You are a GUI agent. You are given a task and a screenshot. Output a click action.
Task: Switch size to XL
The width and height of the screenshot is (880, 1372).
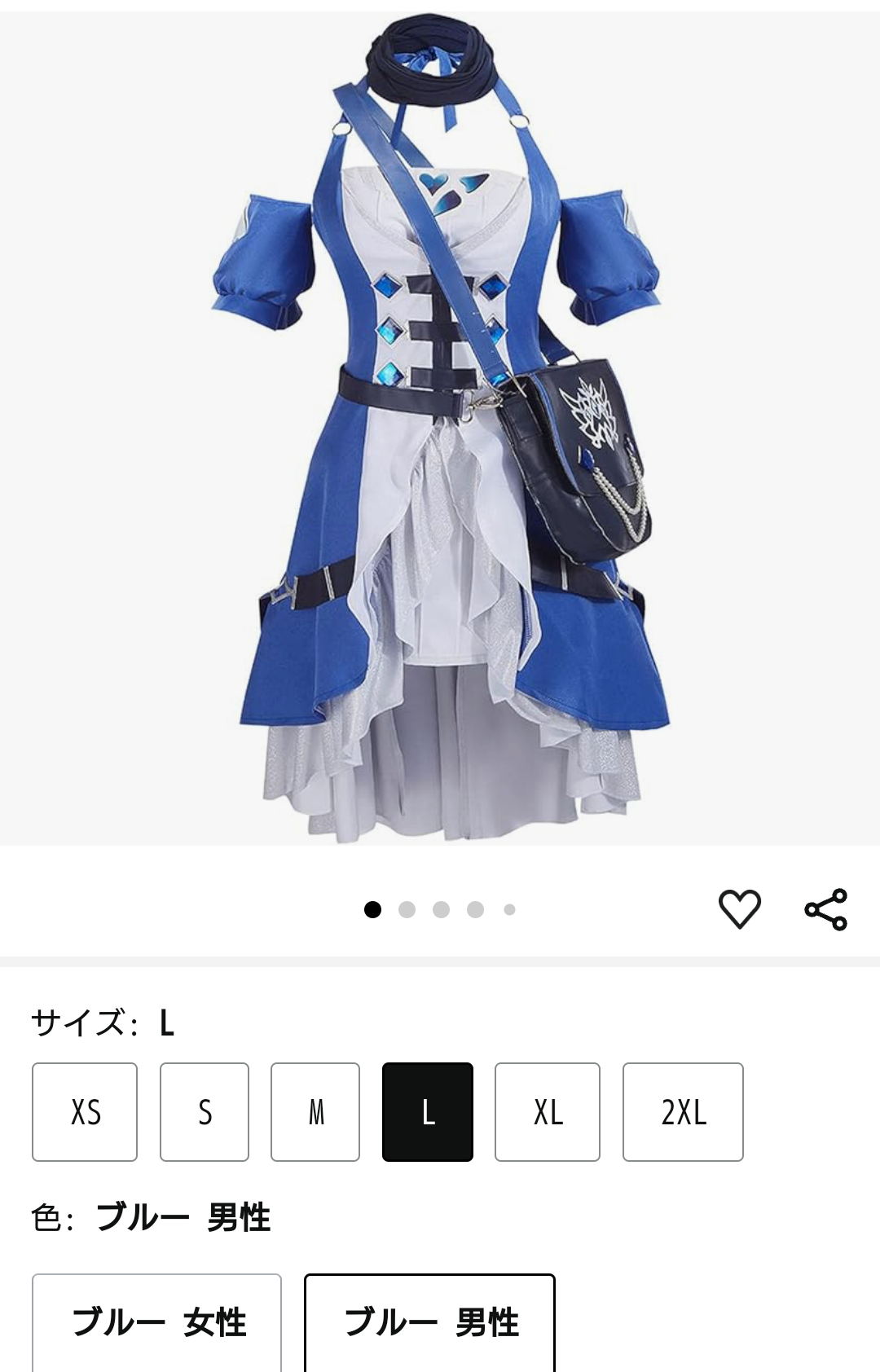coord(548,1112)
